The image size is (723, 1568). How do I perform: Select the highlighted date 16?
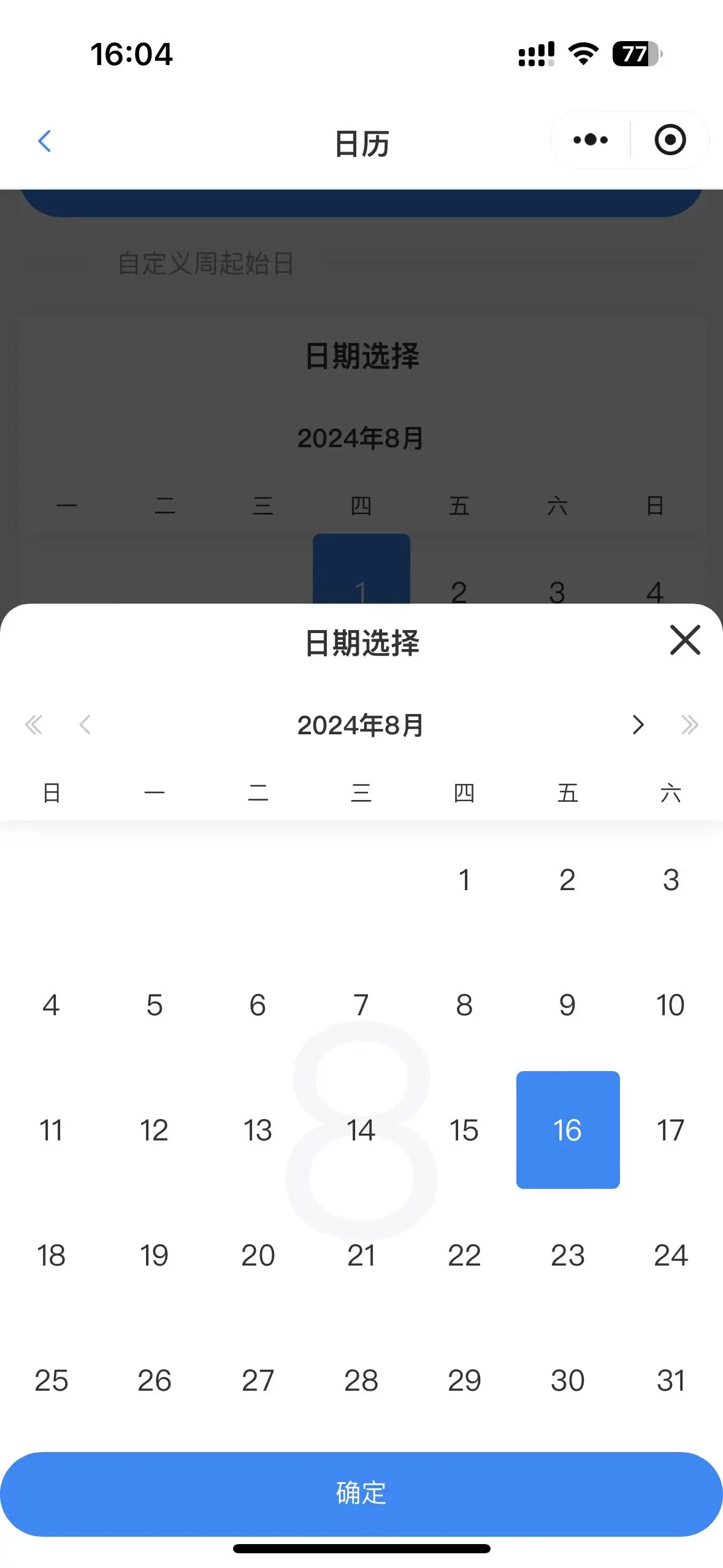(567, 1130)
